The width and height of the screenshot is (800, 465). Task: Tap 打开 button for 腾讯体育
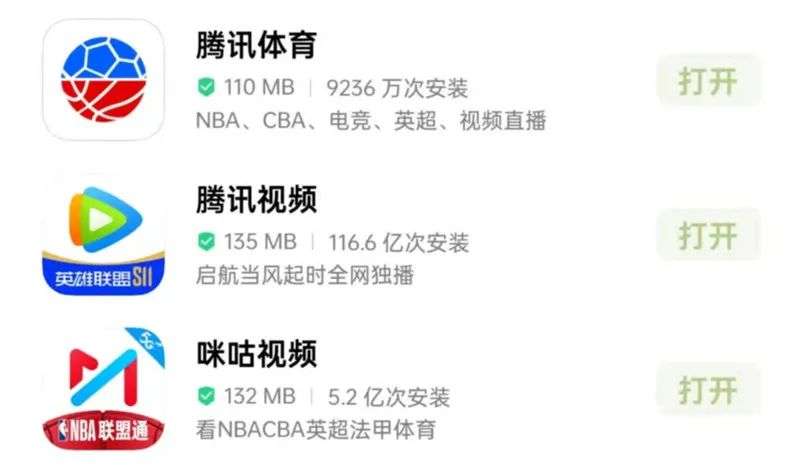[x=708, y=81]
